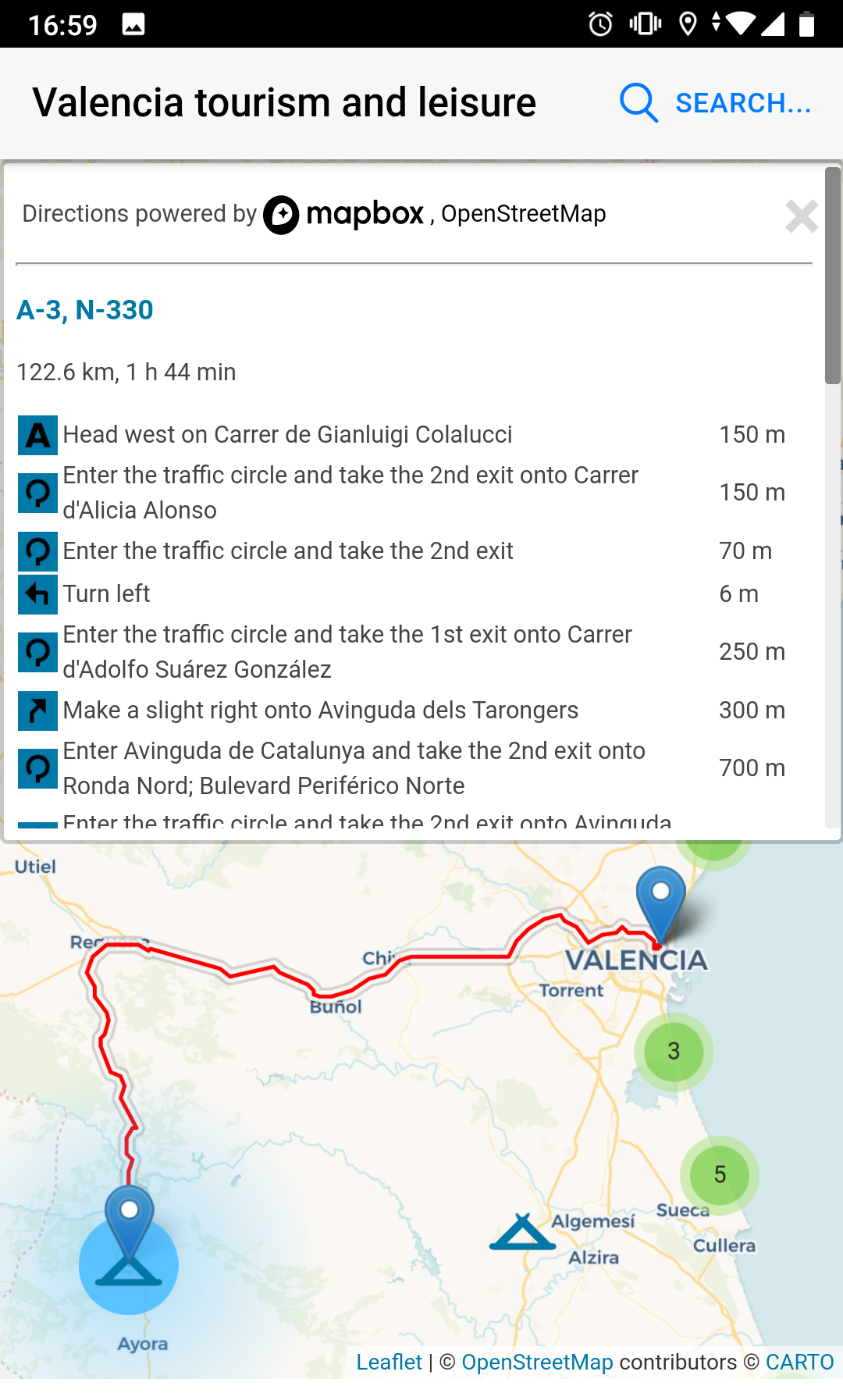Open the OpenStreetMap directions link

(523, 214)
